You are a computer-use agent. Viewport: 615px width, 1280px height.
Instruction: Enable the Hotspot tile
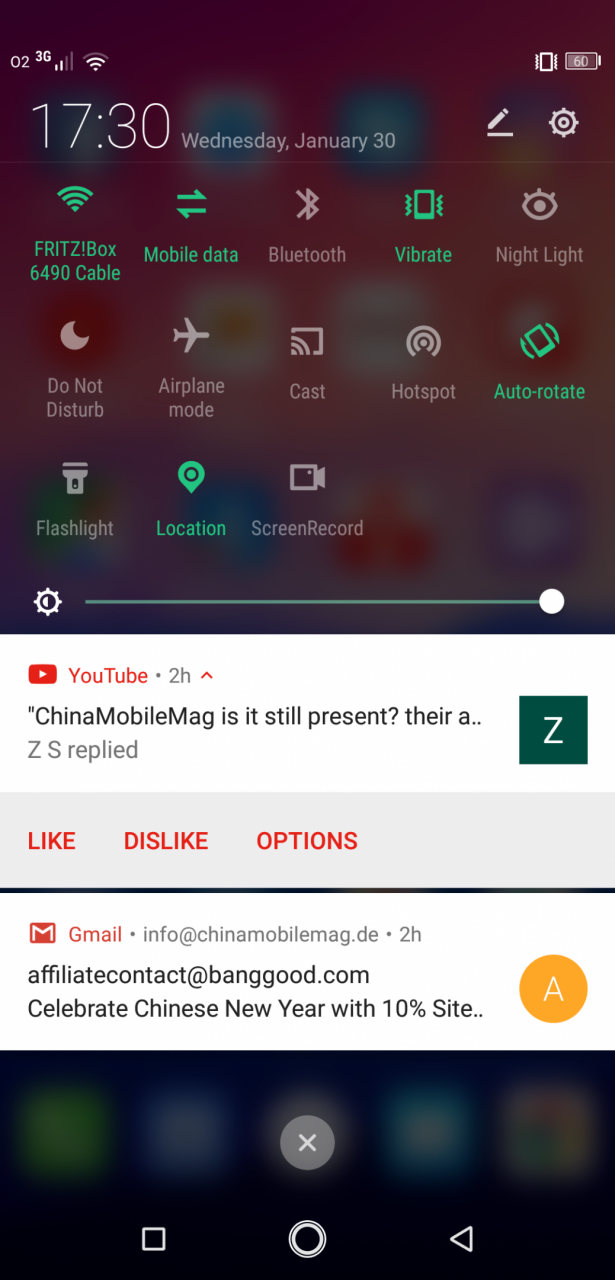(423, 364)
